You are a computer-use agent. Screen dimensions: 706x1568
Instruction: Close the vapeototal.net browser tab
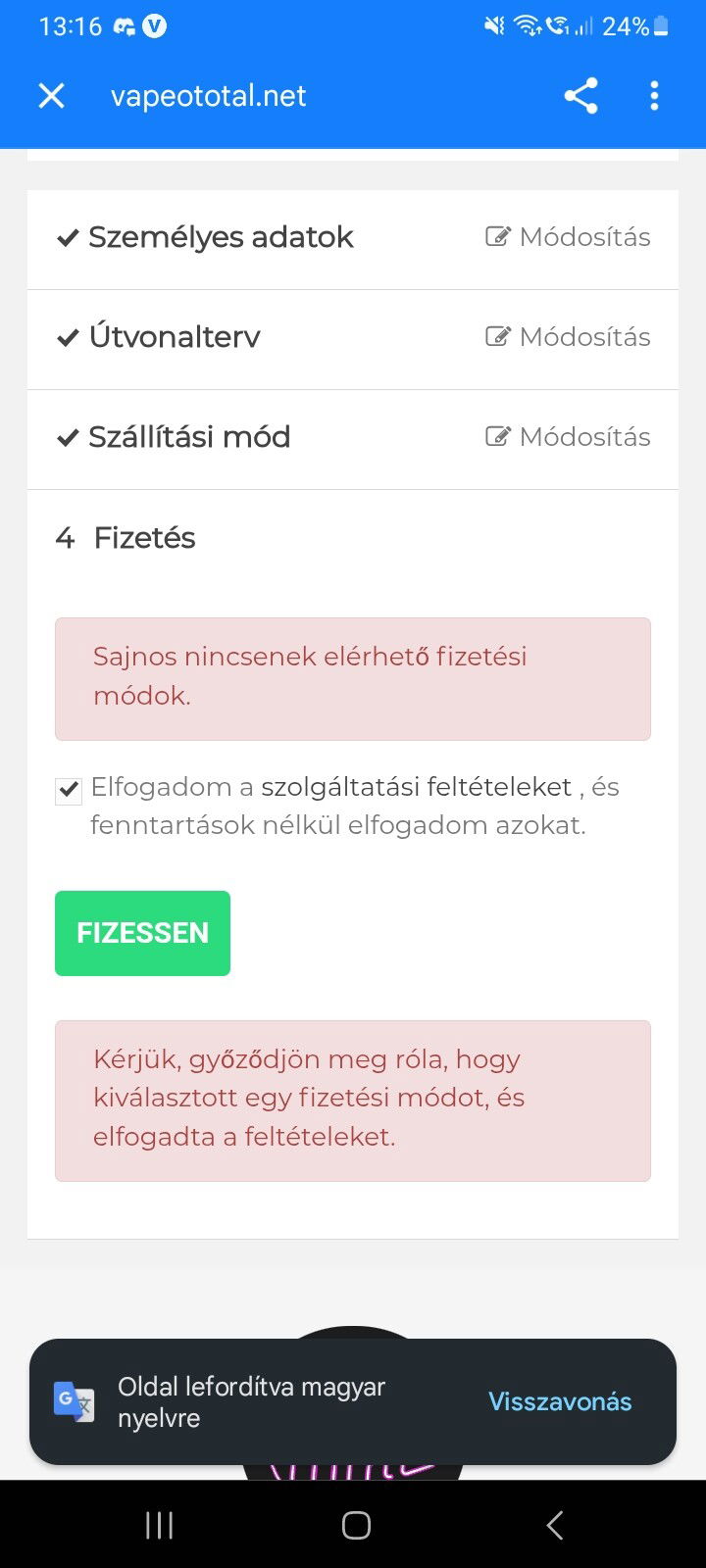coord(51,96)
